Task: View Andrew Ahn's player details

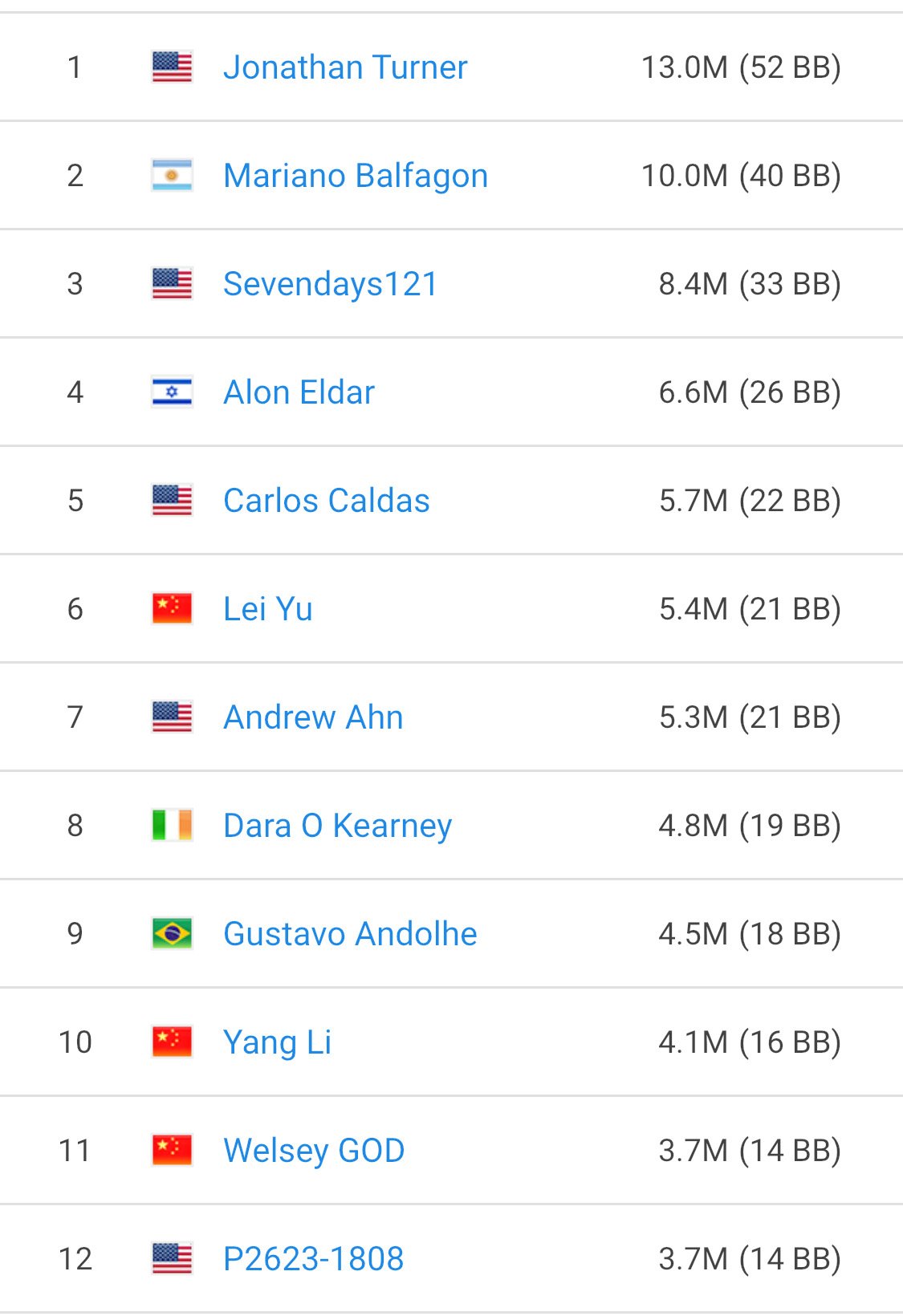Action: click(313, 717)
